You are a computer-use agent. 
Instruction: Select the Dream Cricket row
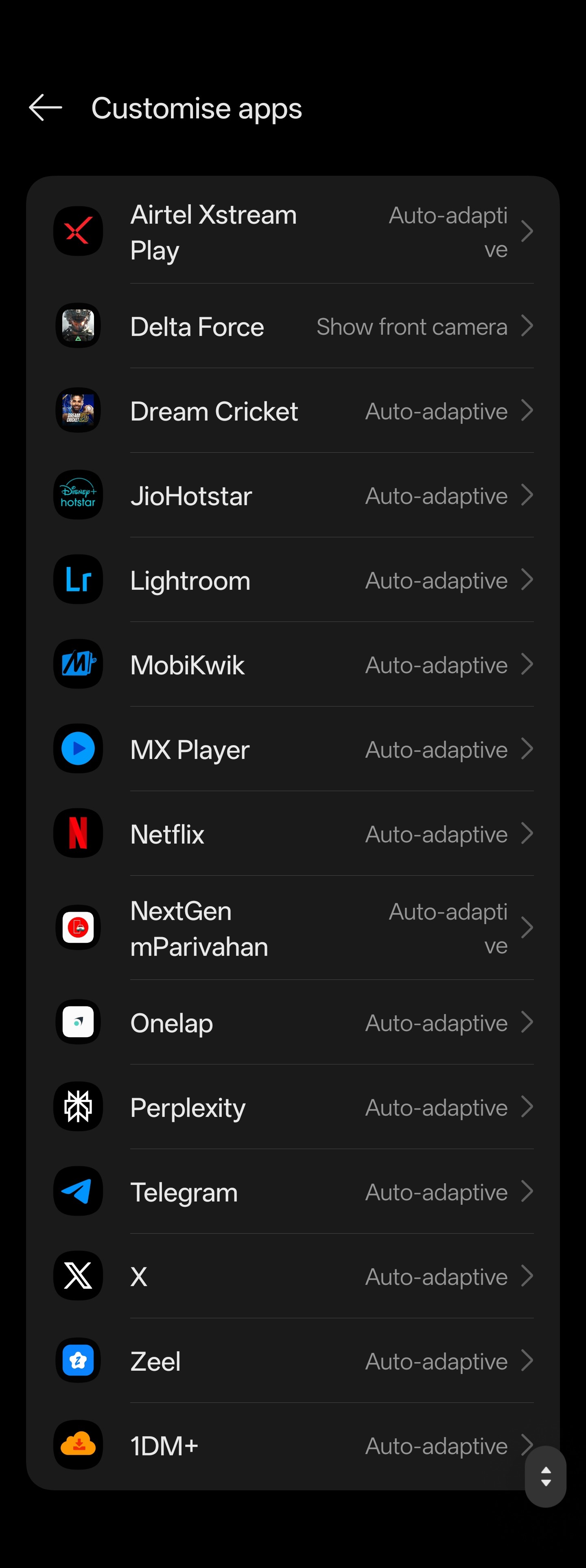click(293, 411)
